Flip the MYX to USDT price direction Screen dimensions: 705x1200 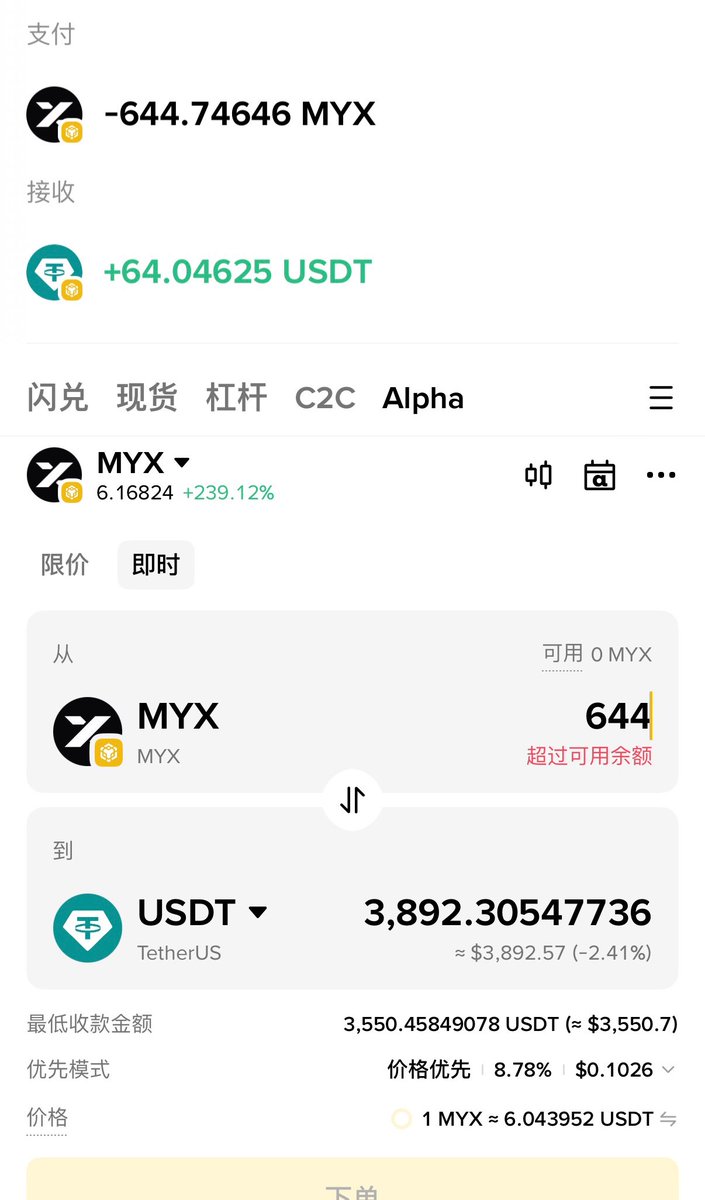pos(668,1119)
